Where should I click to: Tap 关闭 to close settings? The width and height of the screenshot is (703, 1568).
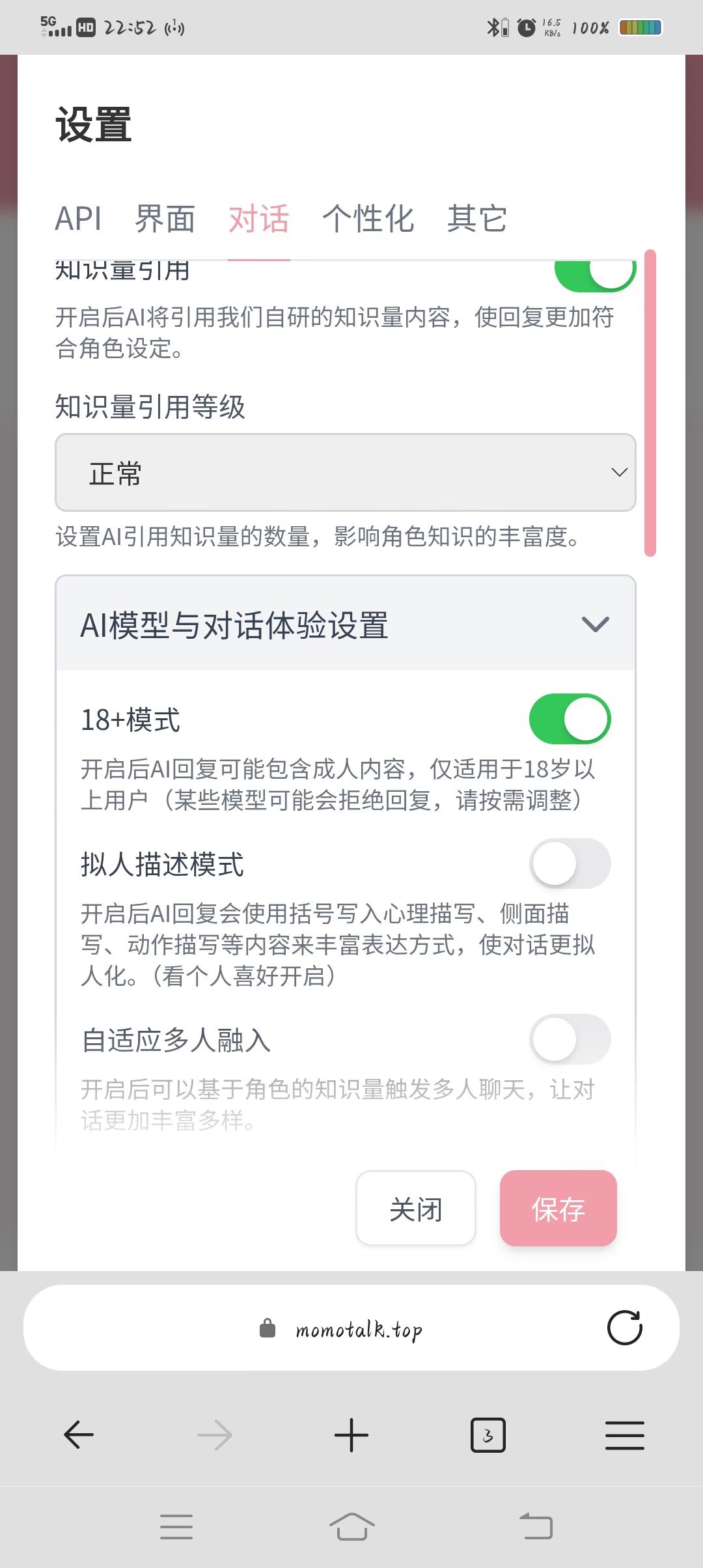pyautogui.click(x=415, y=1209)
